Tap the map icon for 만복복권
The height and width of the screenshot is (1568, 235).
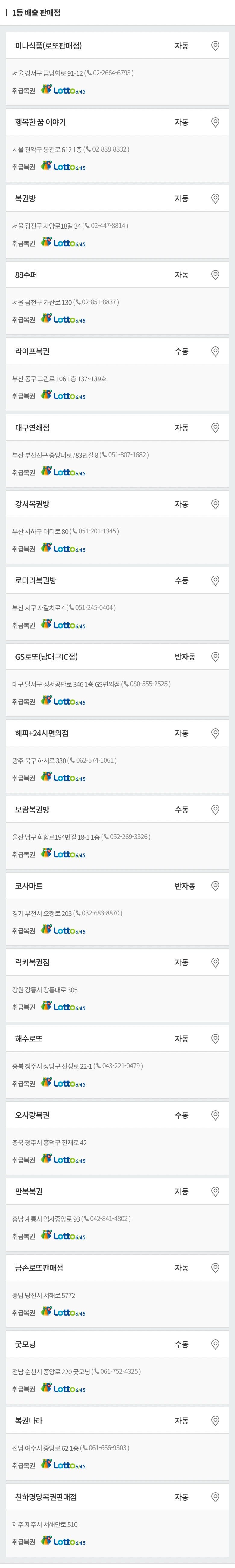click(x=215, y=1192)
